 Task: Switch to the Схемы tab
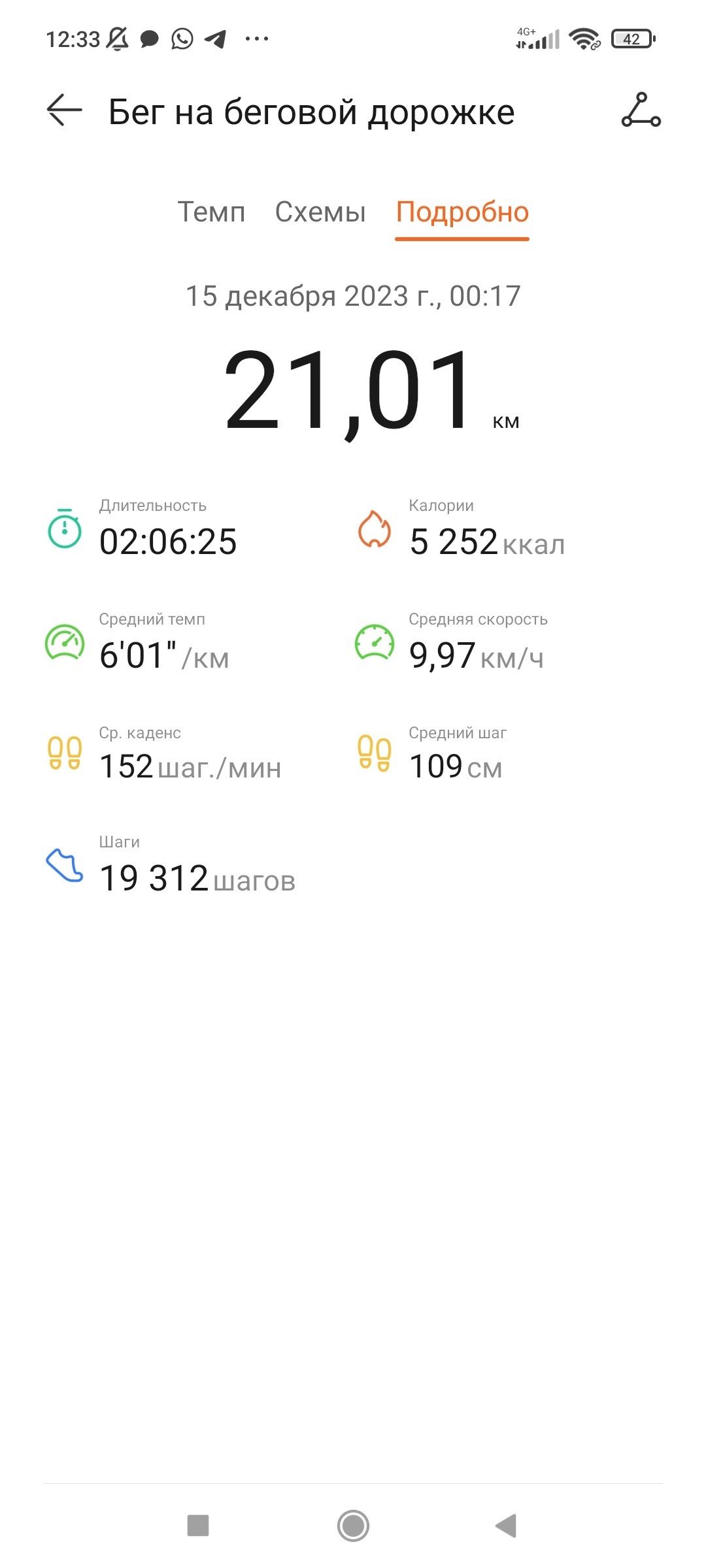pos(320,212)
